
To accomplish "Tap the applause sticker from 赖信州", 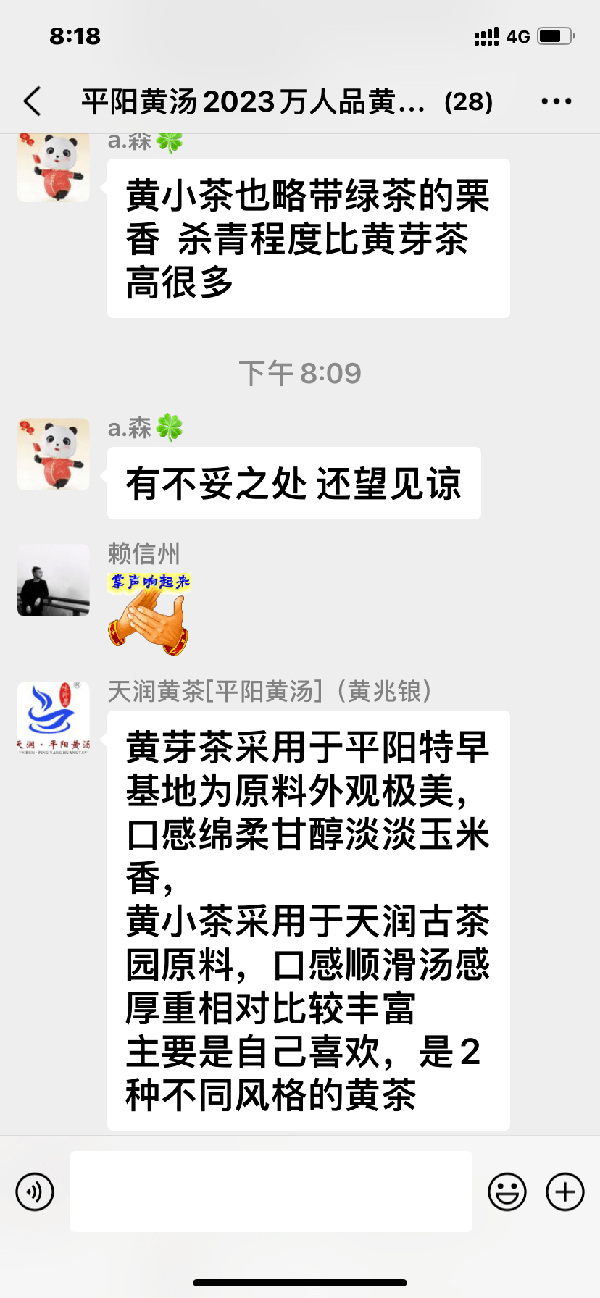I will click(x=150, y=612).
